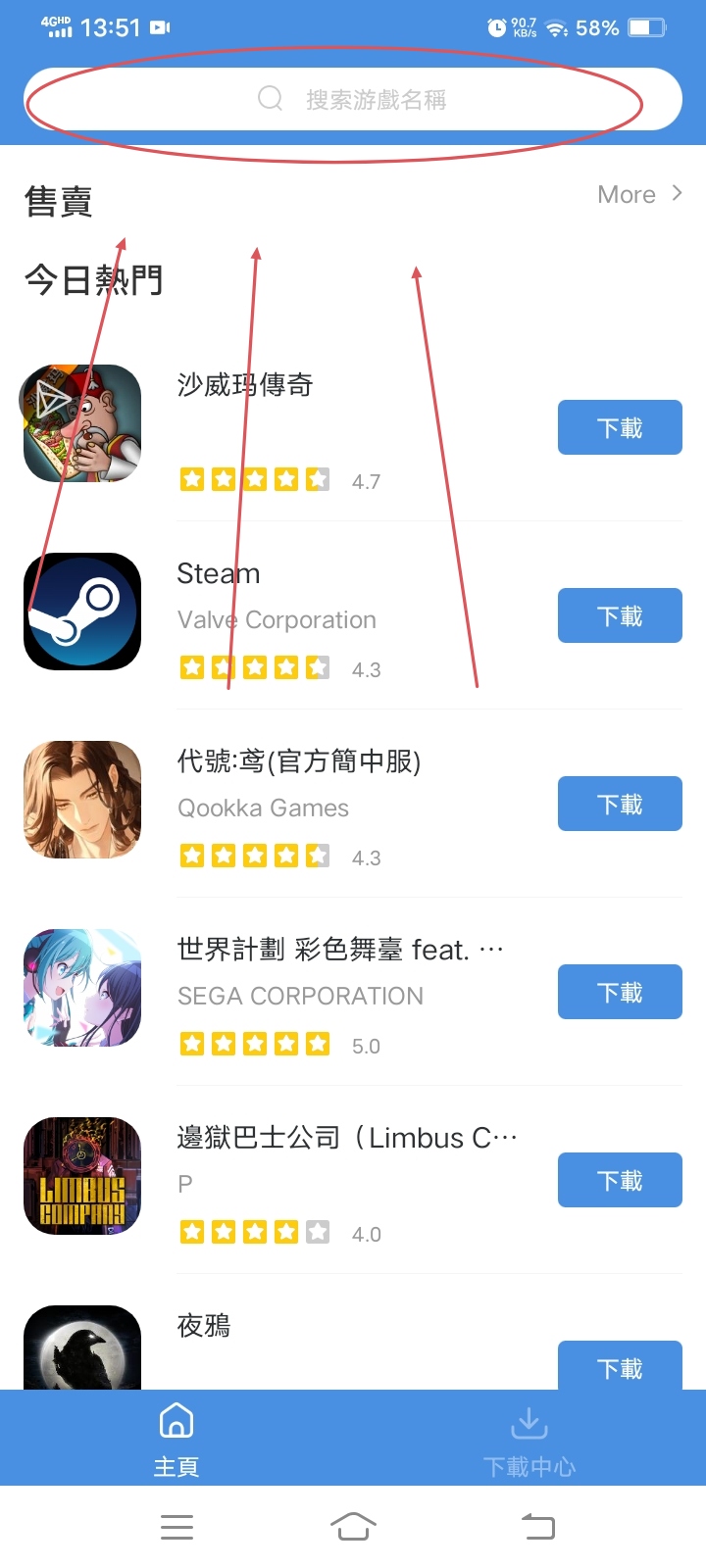706x1568 pixels.
Task: Open the SEGA 世界計劃 listing
Action: 82,988
